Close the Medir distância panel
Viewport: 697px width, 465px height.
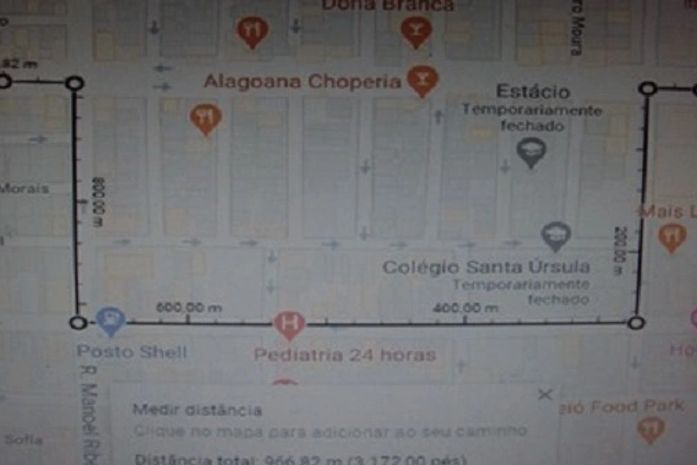click(x=544, y=395)
